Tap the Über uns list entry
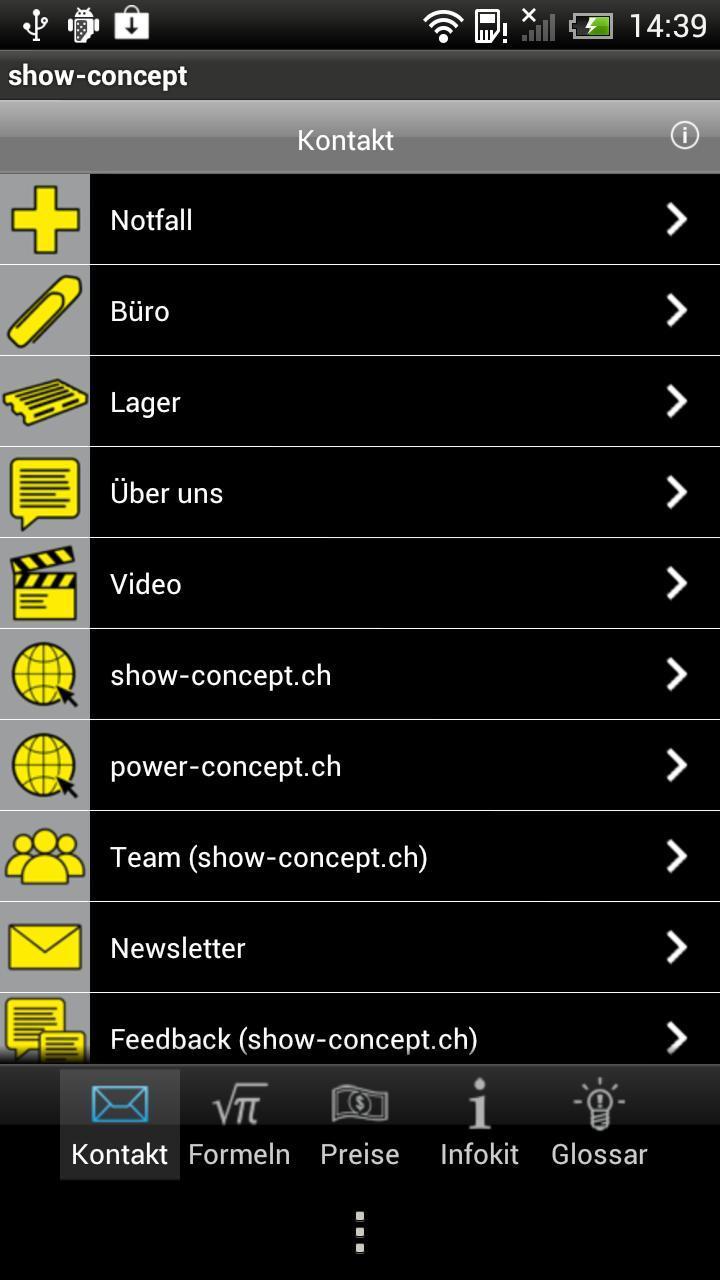Screen dimensions: 720x1280 (360, 492)
